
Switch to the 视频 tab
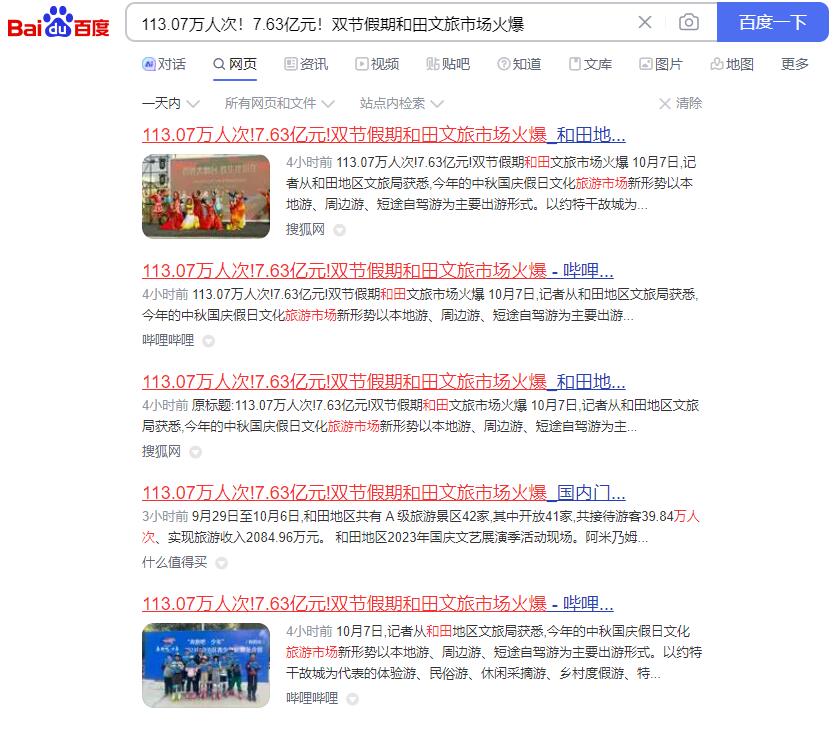(377, 64)
